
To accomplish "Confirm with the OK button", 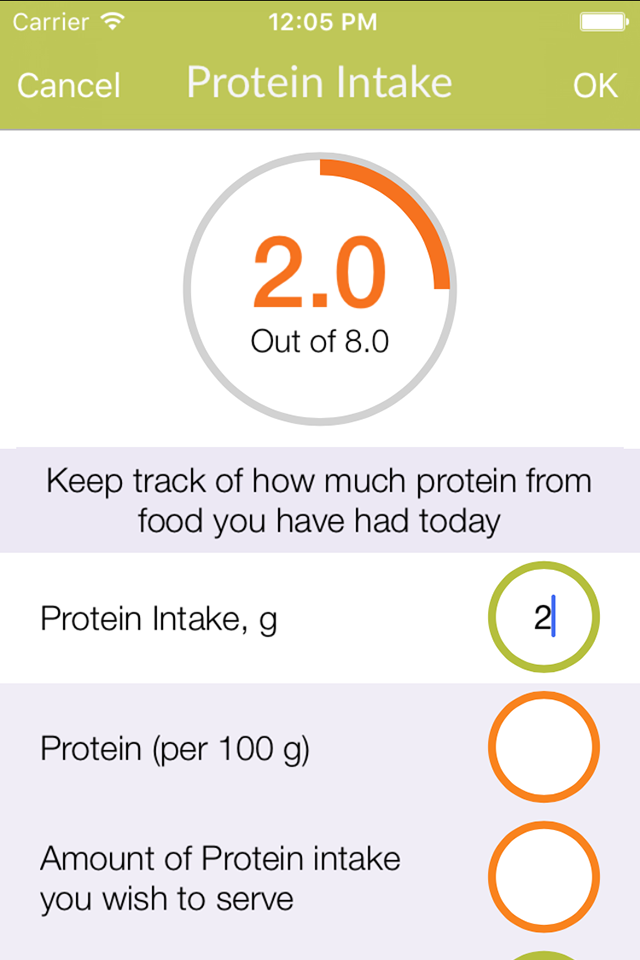I will click(595, 85).
